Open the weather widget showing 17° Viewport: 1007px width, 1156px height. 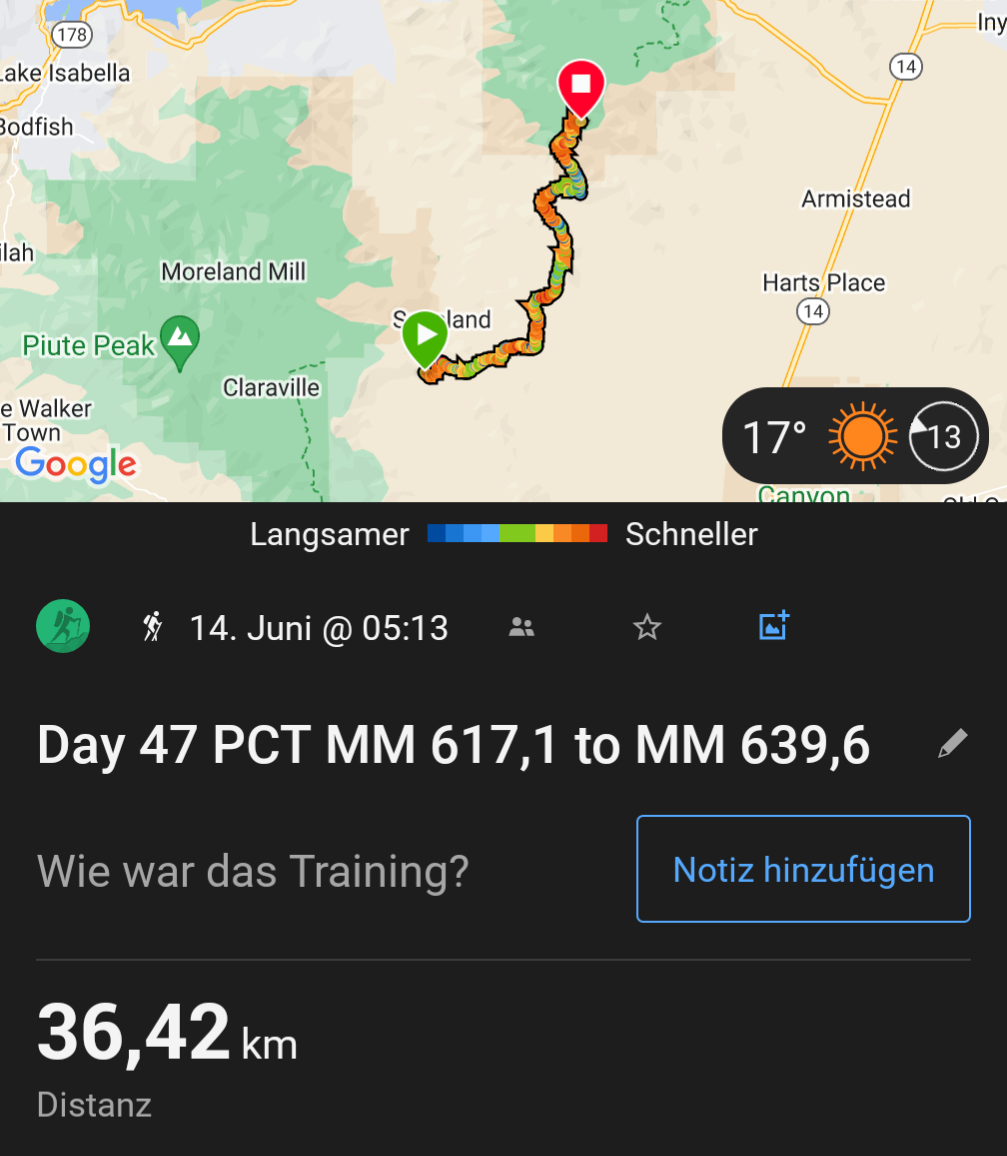click(x=855, y=437)
